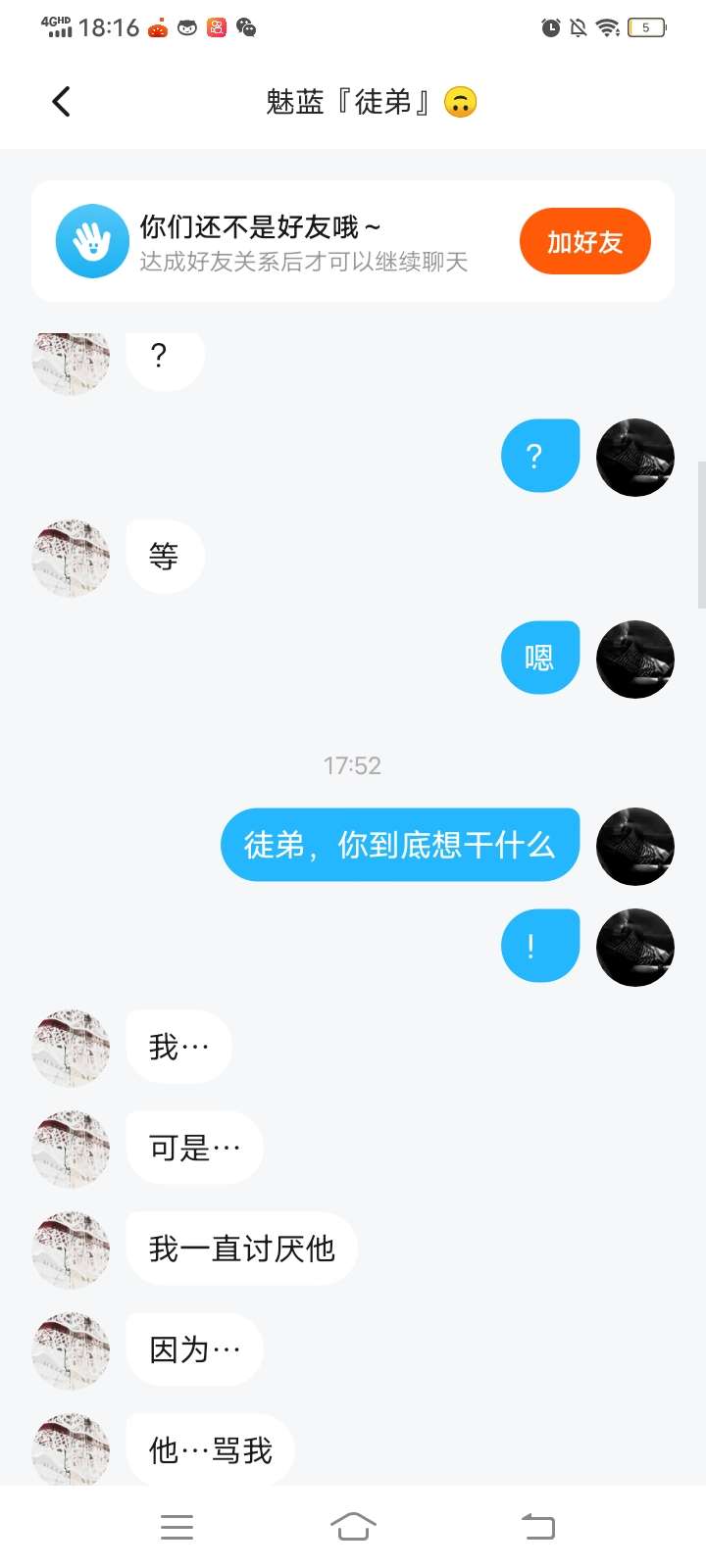The height and width of the screenshot is (1568, 706).
Task: Tap the 加好友 button
Action: click(x=584, y=242)
